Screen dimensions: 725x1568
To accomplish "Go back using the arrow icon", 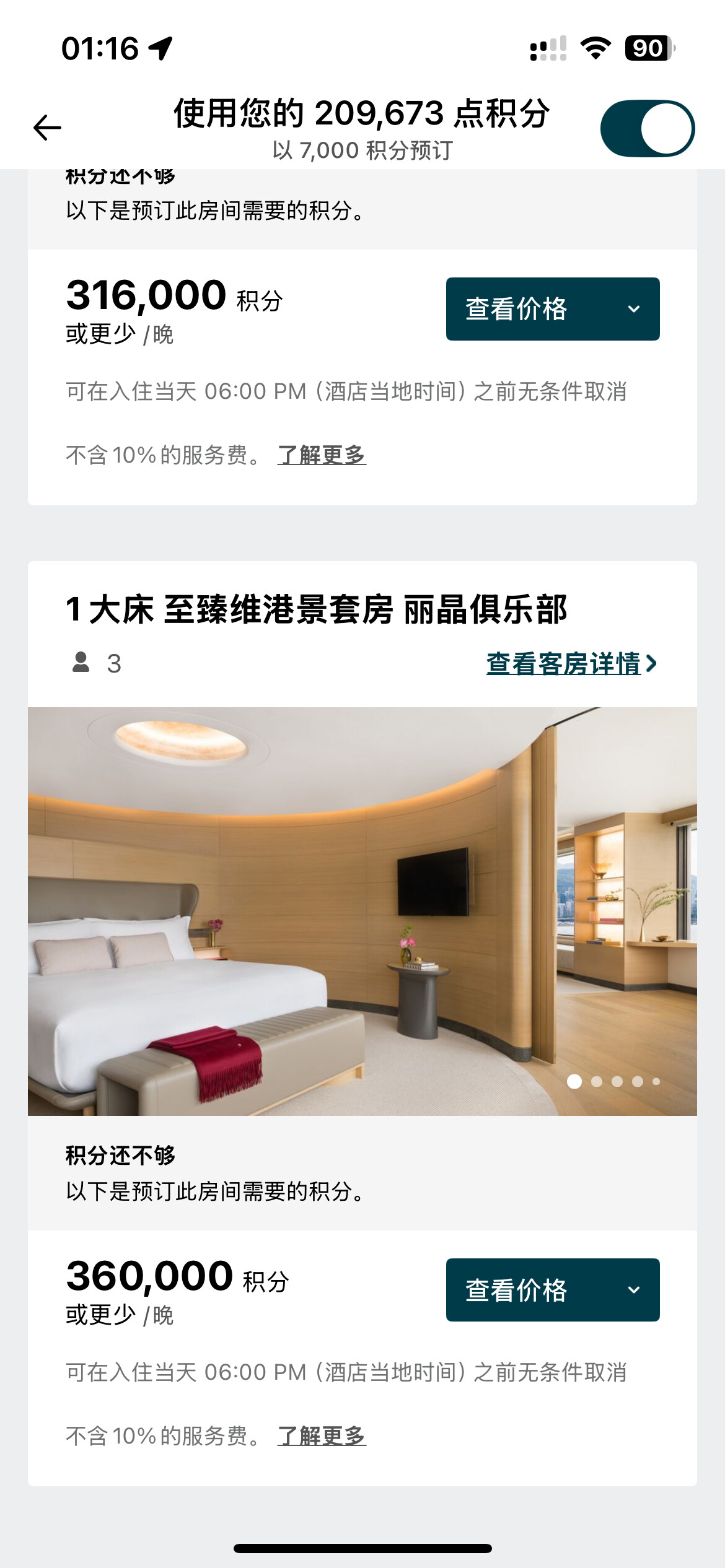I will (x=47, y=128).
